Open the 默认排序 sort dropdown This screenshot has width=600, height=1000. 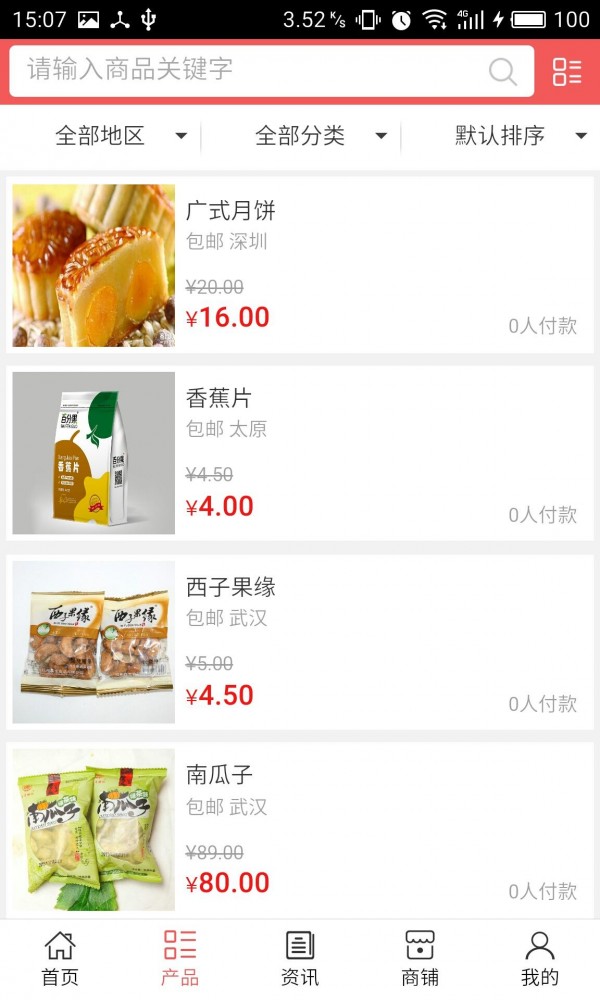520,136
